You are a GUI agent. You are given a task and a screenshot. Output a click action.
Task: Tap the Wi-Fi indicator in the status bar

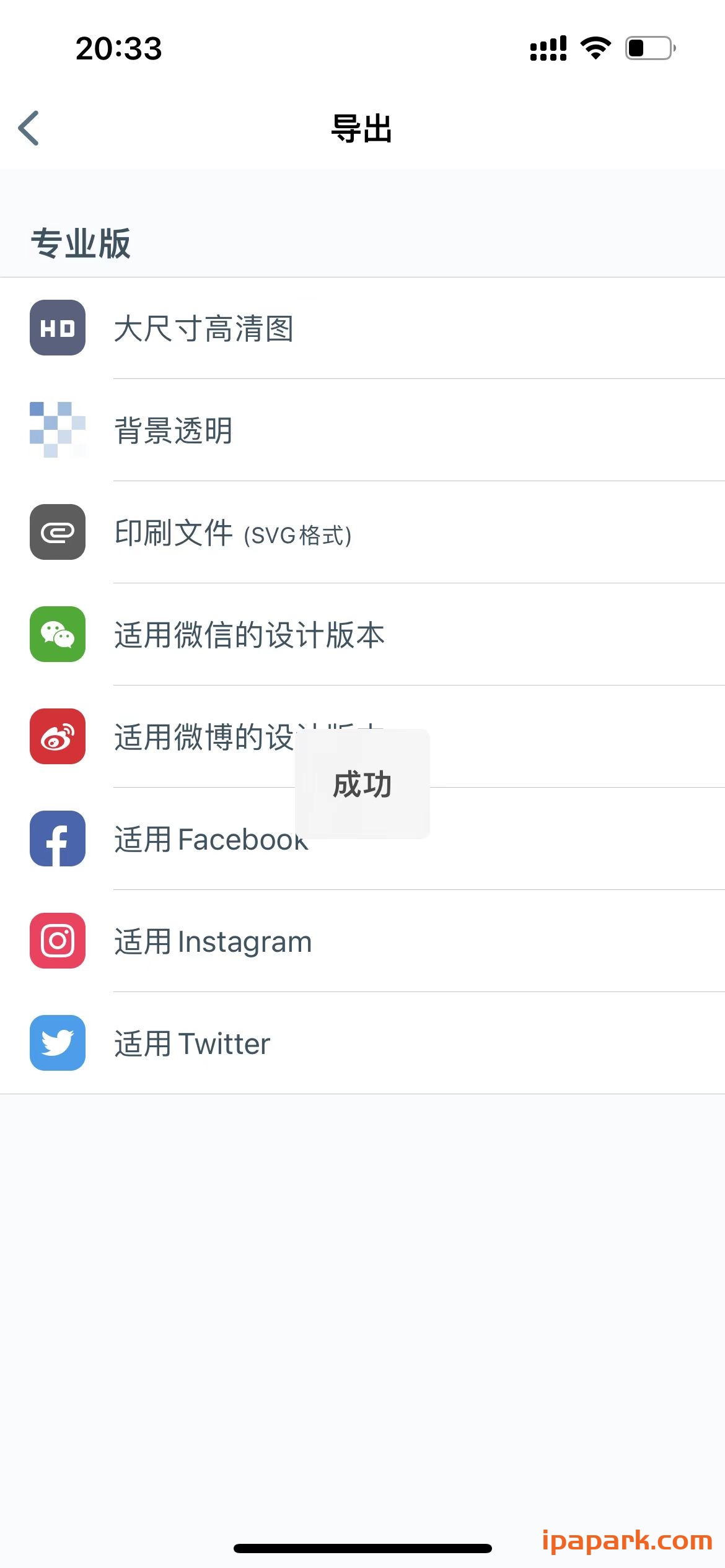(x=594, y=49)
